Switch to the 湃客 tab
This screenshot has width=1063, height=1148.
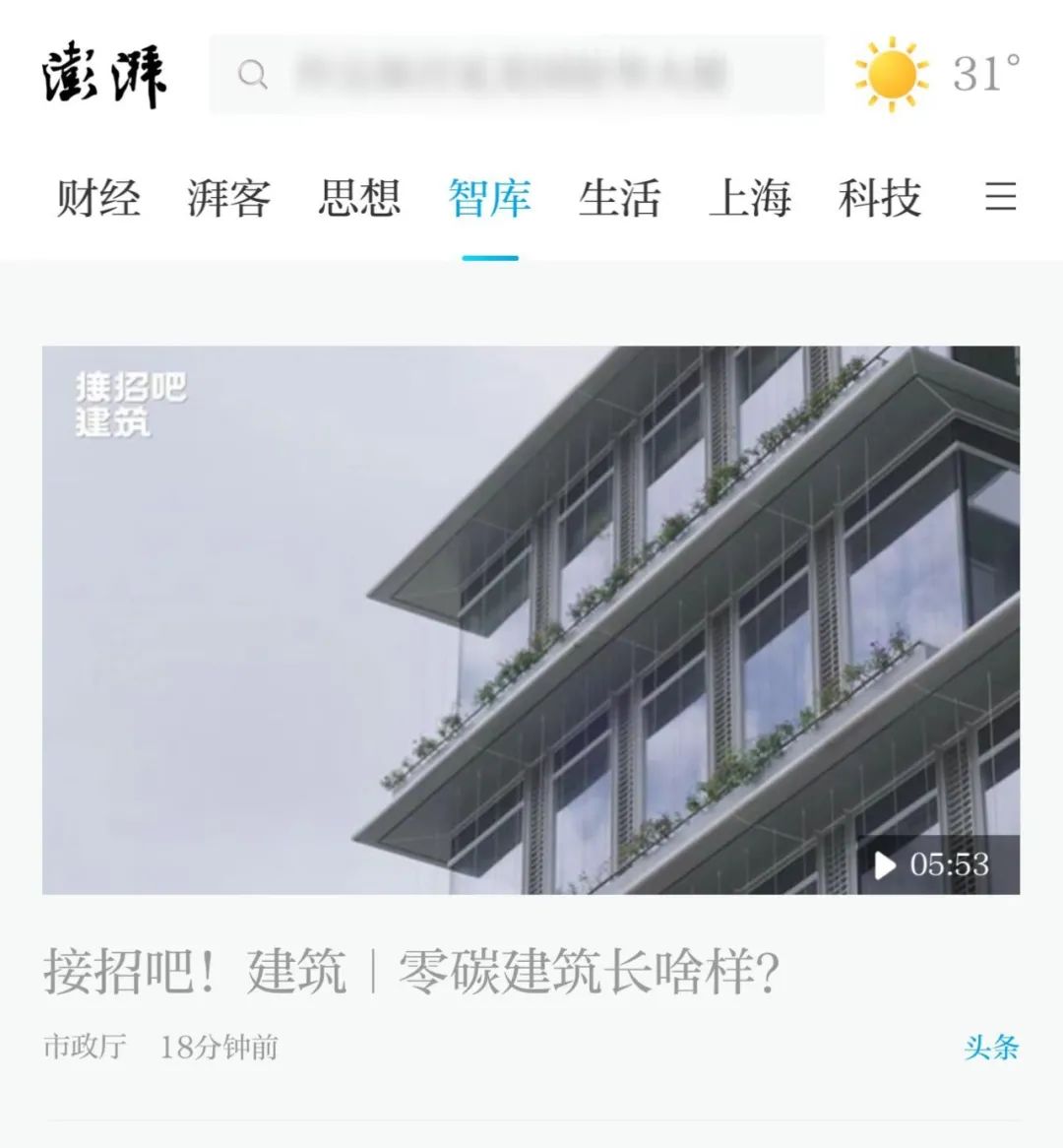point(228,198)
